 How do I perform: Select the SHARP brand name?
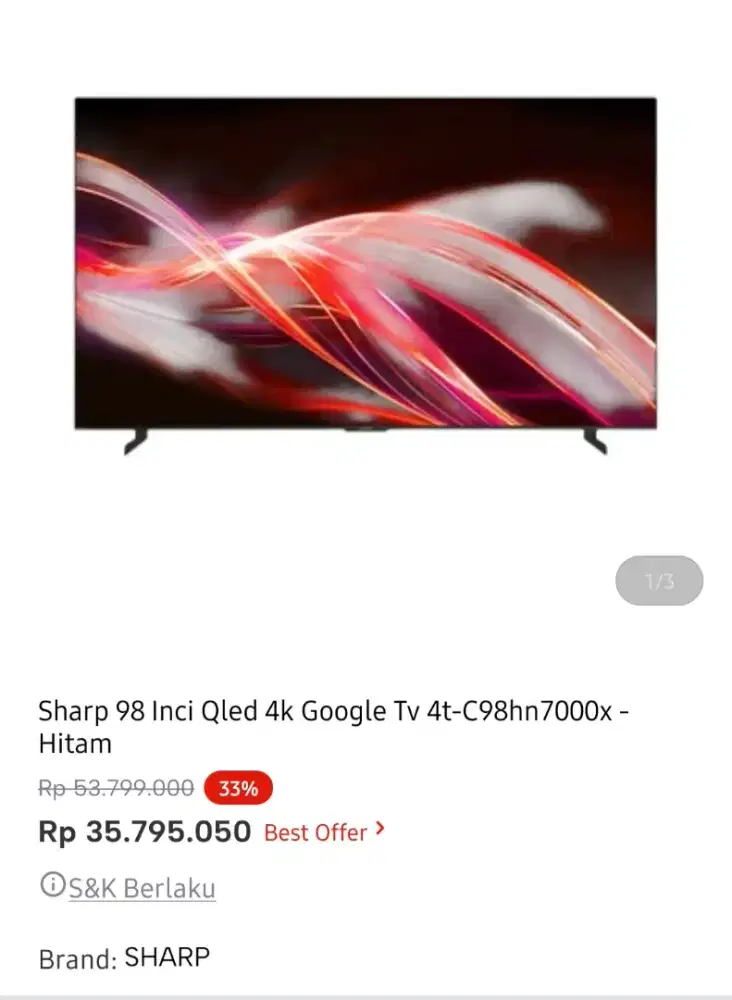[x=167, y=957]
